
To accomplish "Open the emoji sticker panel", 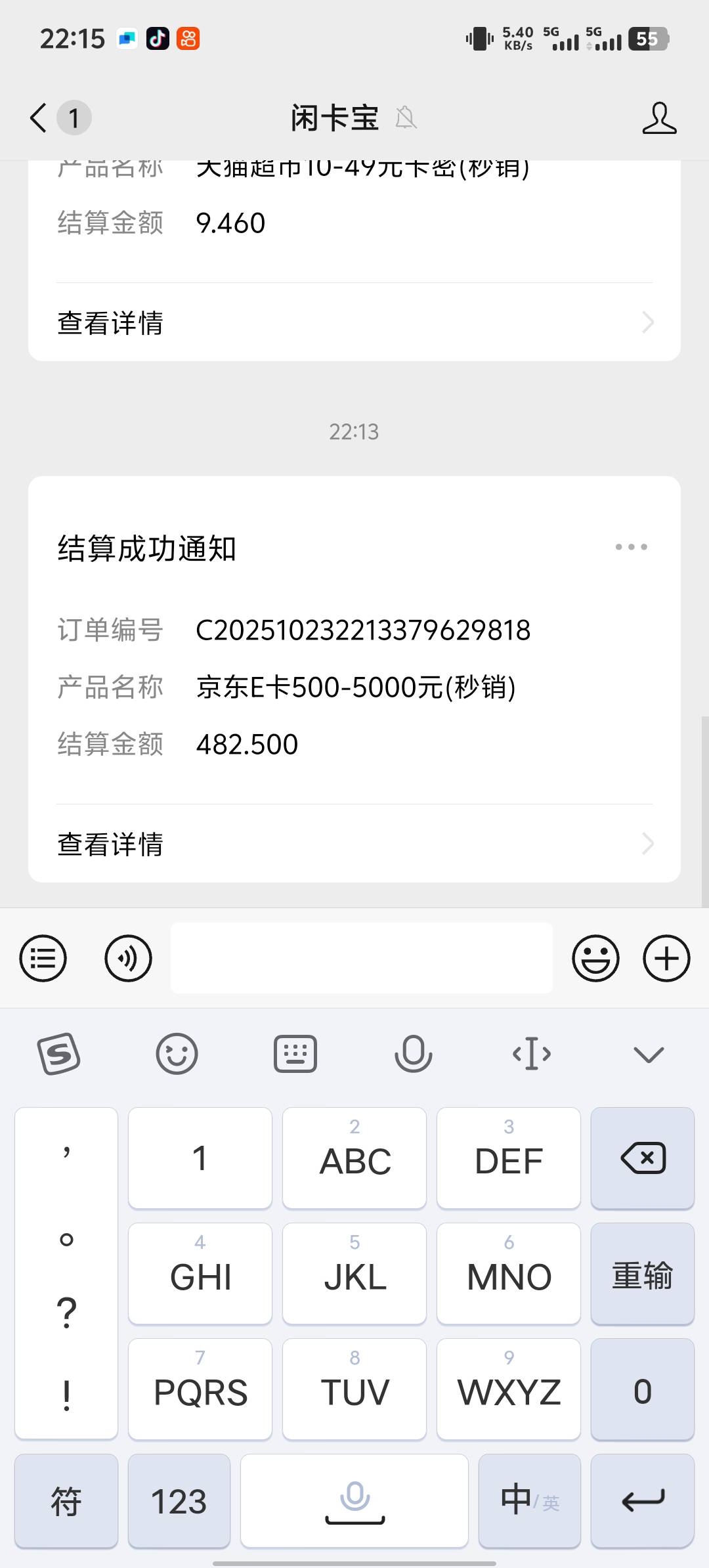I will tap(595, 959).
